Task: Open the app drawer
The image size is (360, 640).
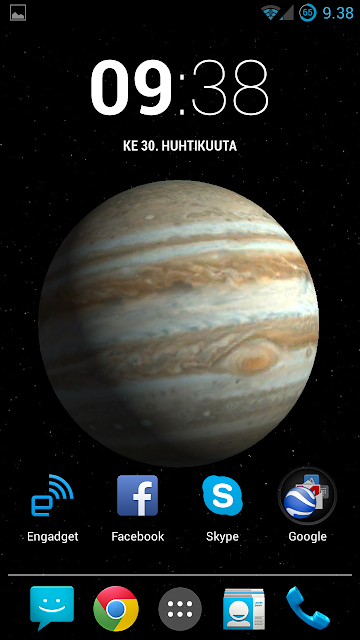Action: coord(180,609)
